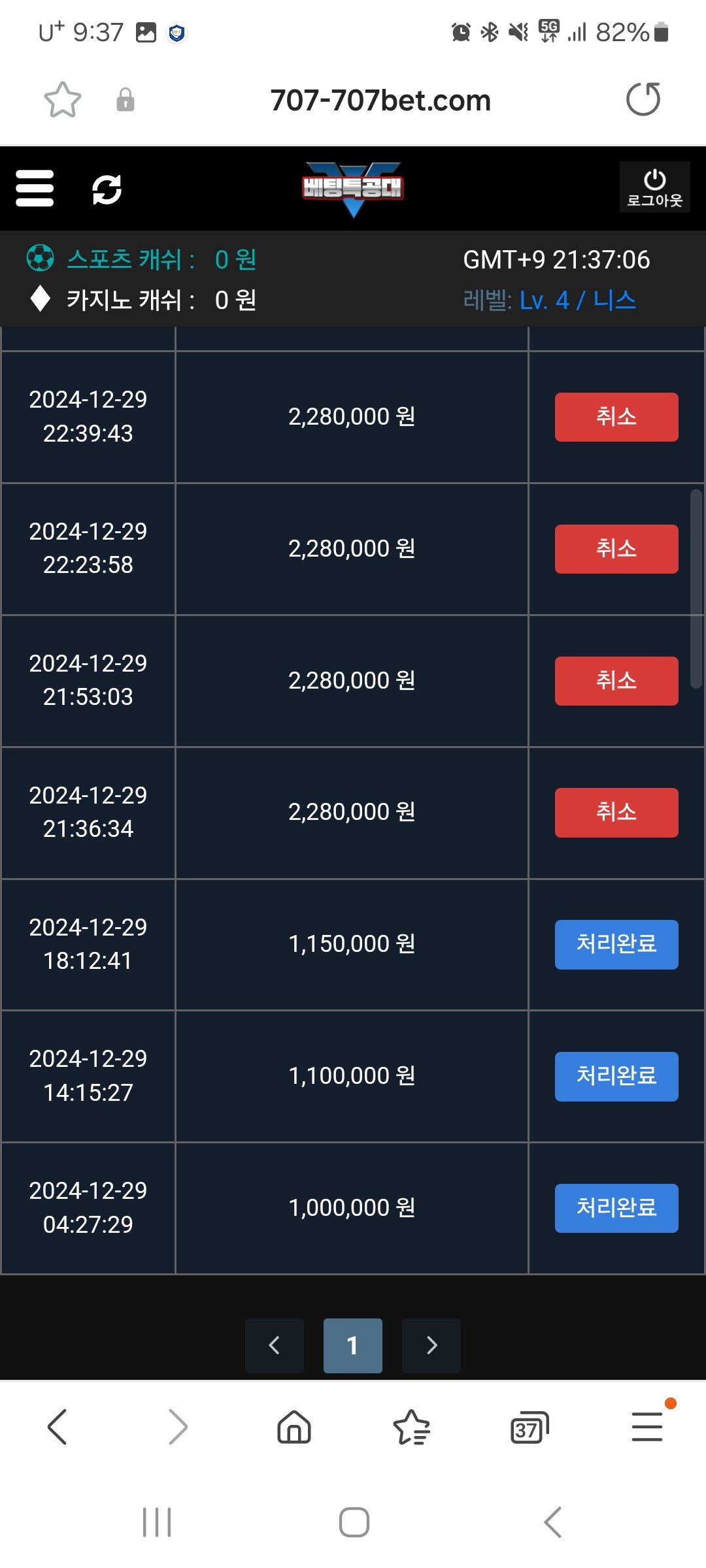The image size is (706, 1568).
Task: Show recent apps from system navigation
Action: pos(157,1522)
